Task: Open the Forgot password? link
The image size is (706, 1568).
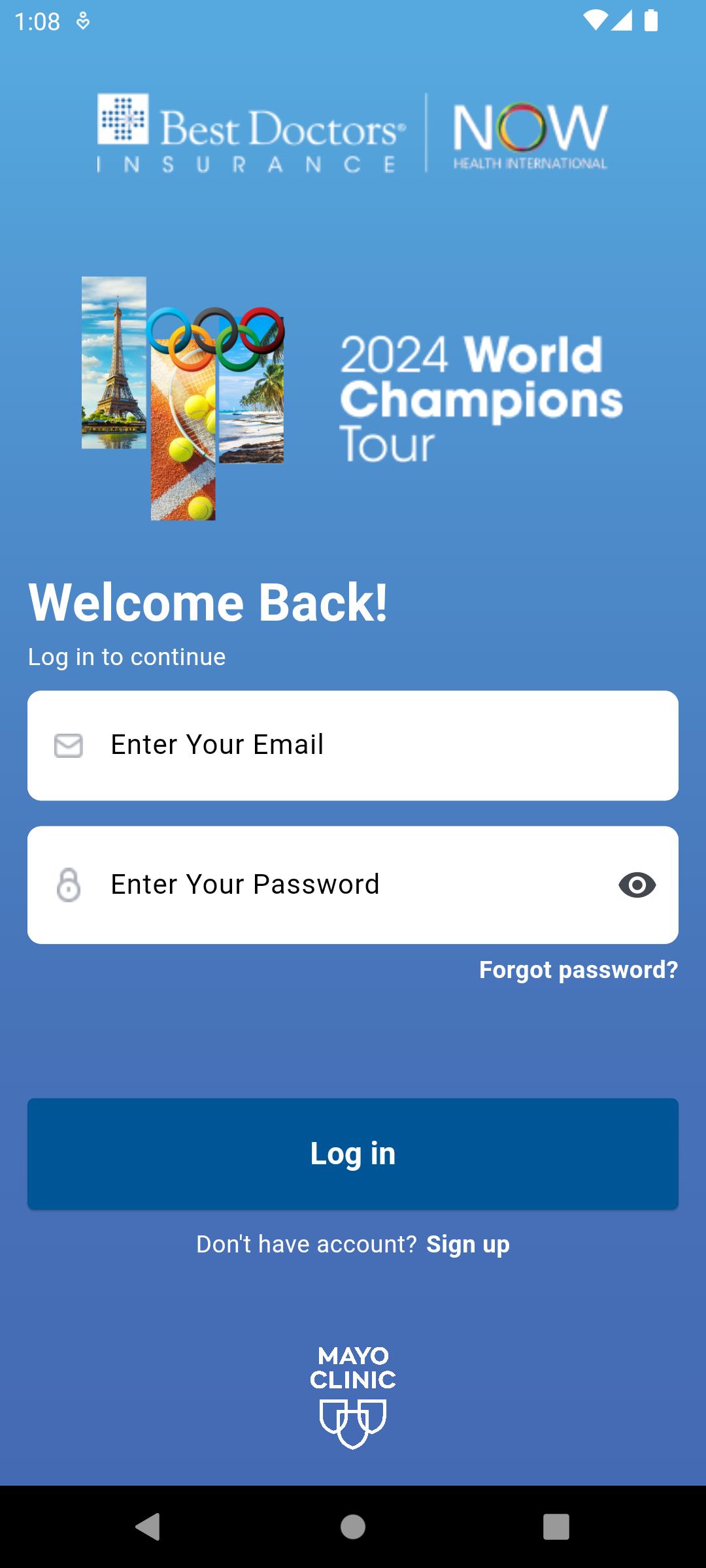Action: pyautogui.click(x=579, y=970)
